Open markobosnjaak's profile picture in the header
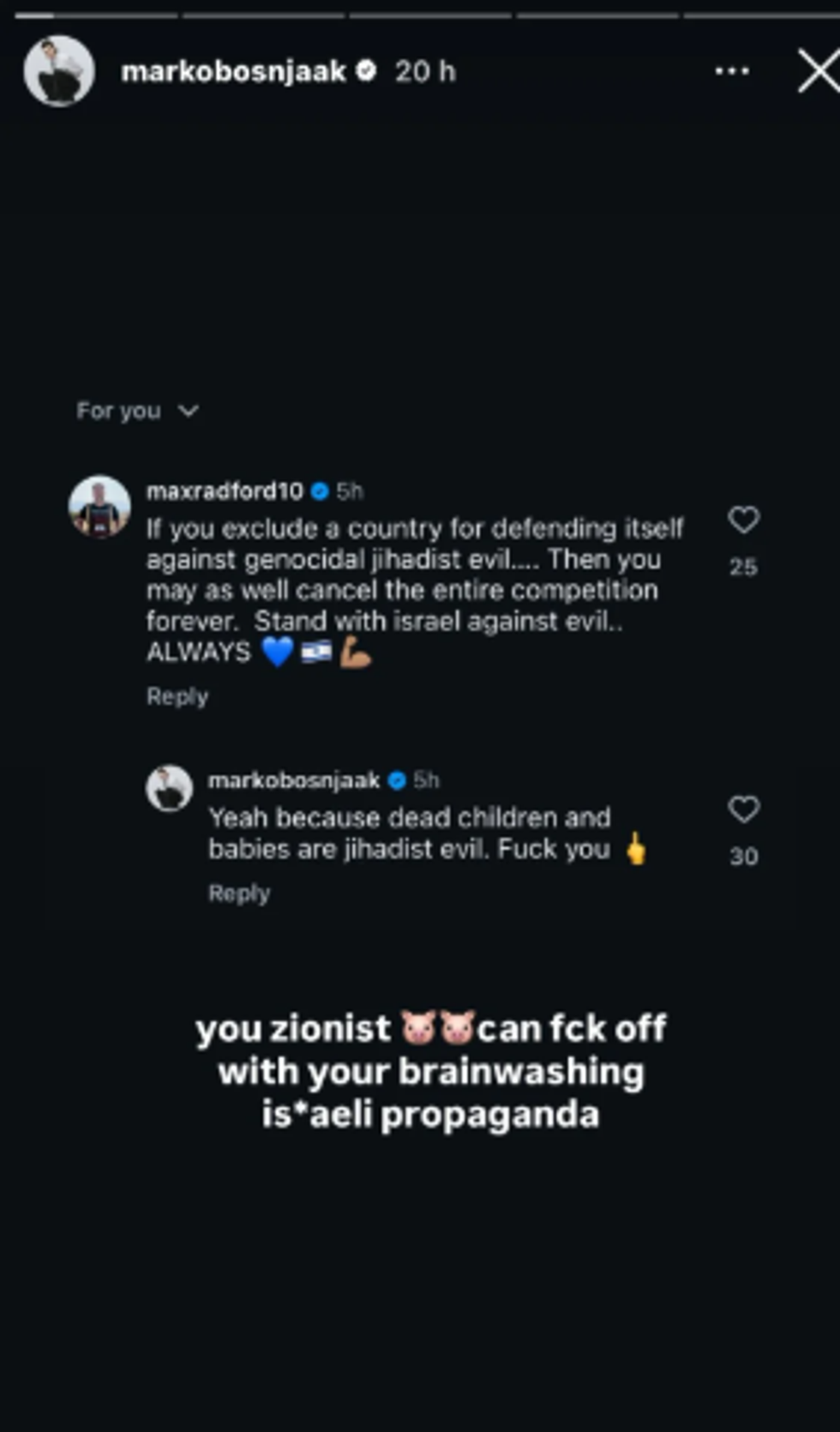 [x=59, y=71]
